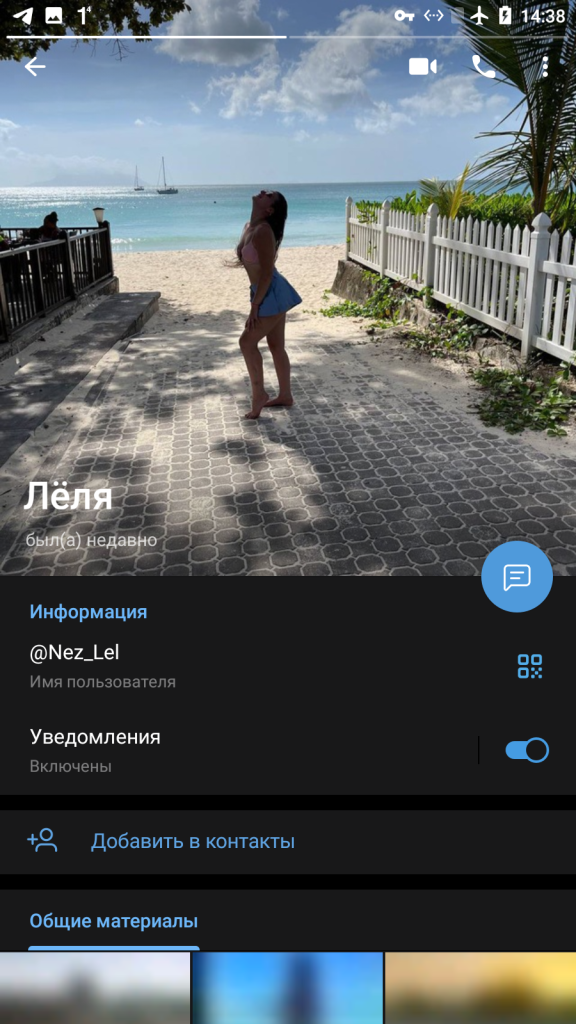Start a voice call with Лёля
The image size is (576, 1024).
[483, 67]
